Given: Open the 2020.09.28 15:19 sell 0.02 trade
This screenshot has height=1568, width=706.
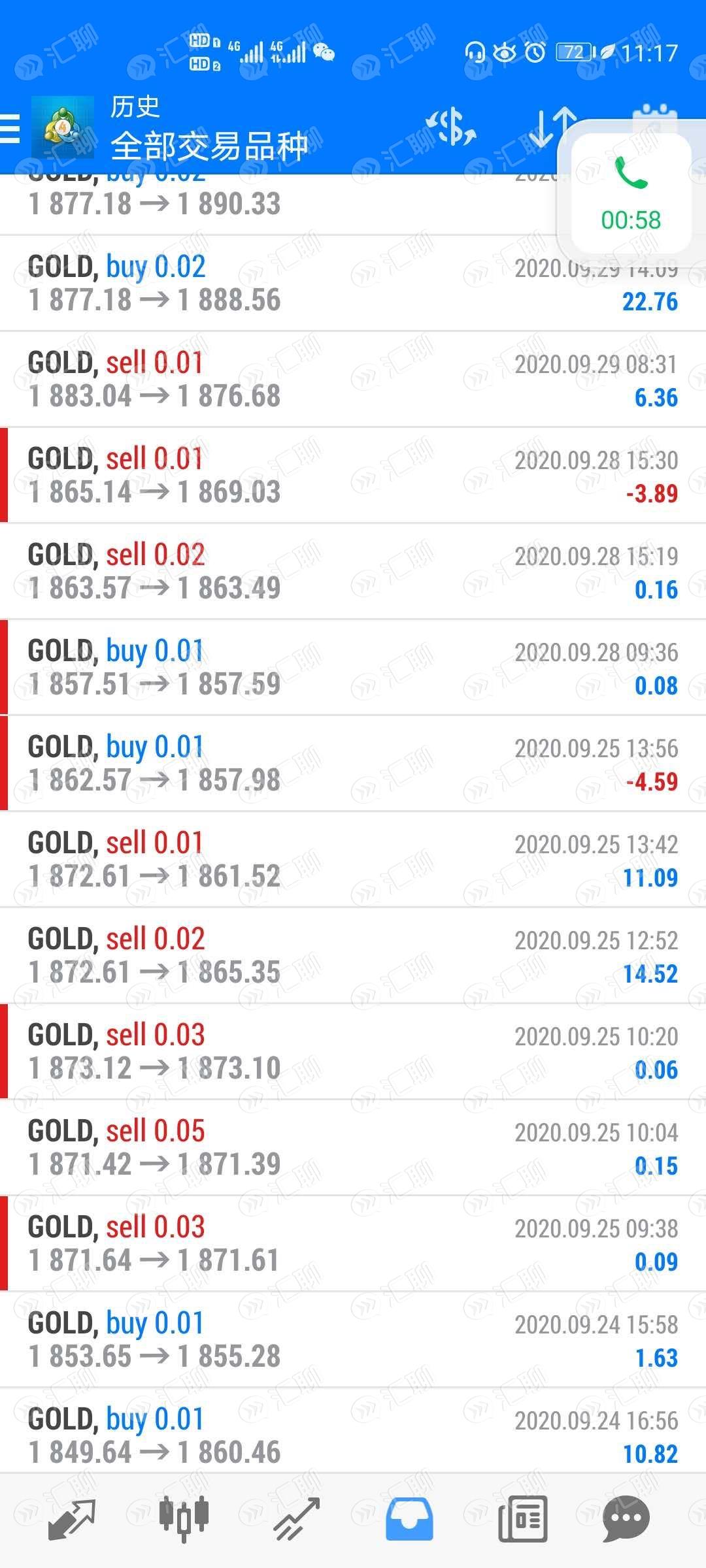Looking at the screenshot, I should click(353, 572).
